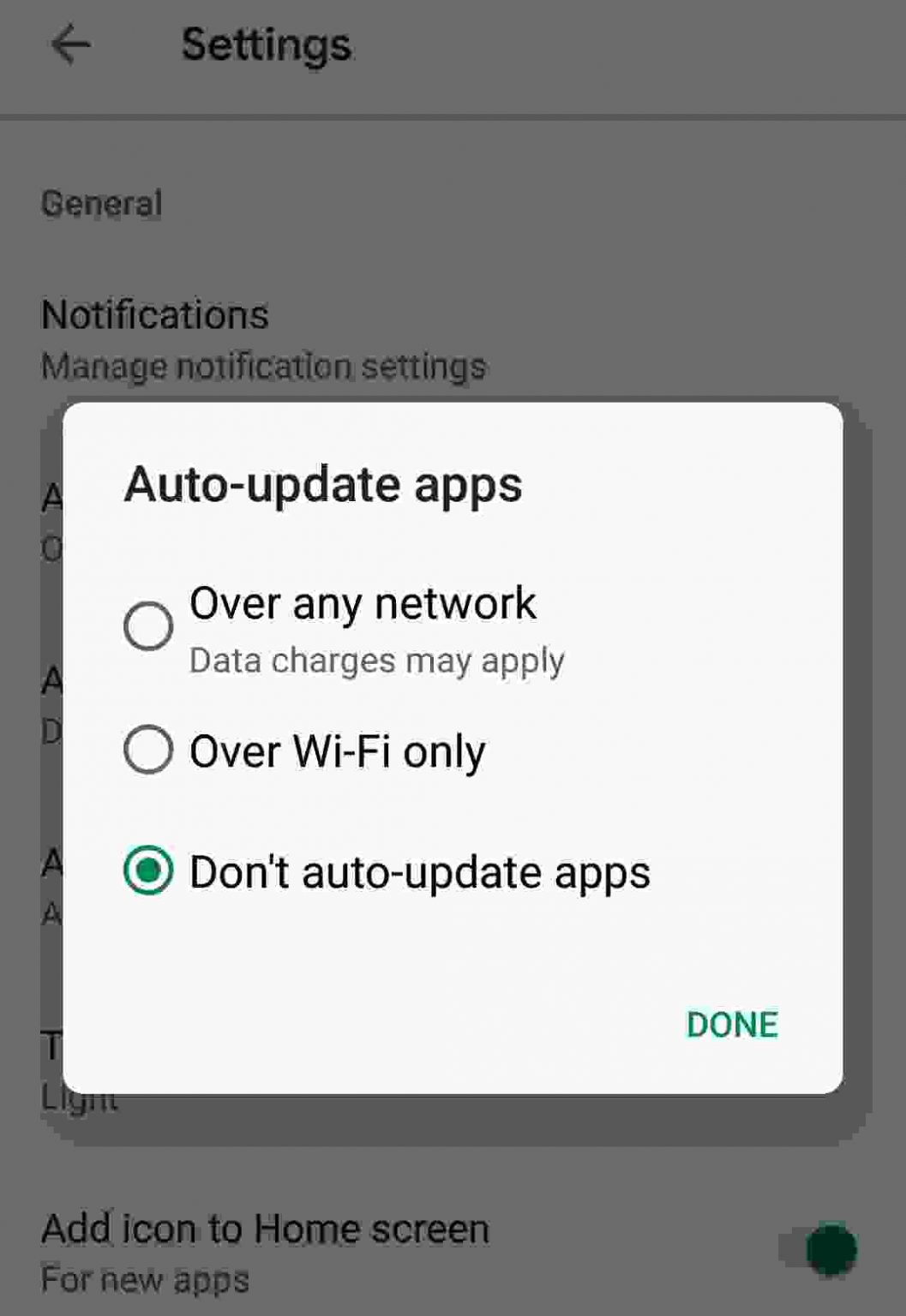906x1316 pixels.
Task: Click the General section header
Action: click(x=101, y=203)
